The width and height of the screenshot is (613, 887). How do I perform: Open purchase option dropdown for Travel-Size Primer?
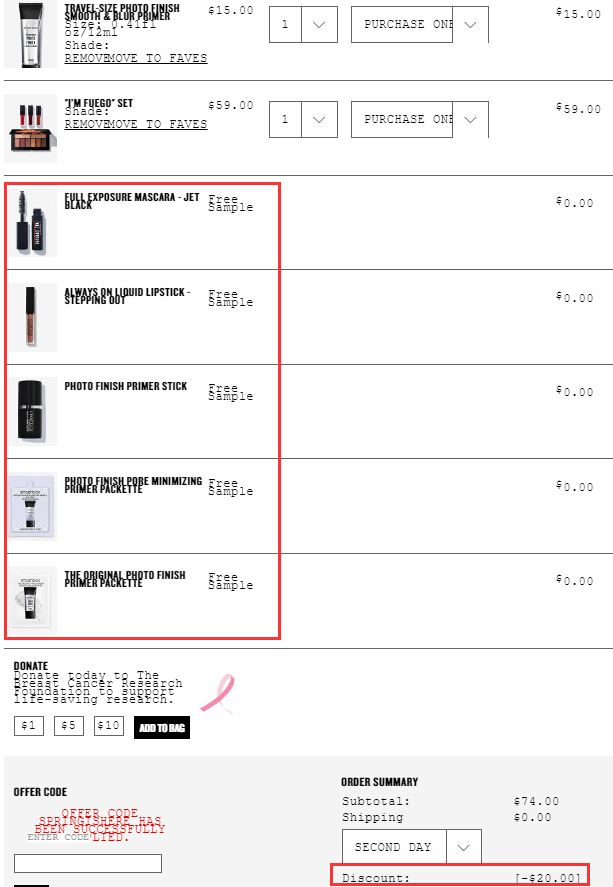pos(419,24)
